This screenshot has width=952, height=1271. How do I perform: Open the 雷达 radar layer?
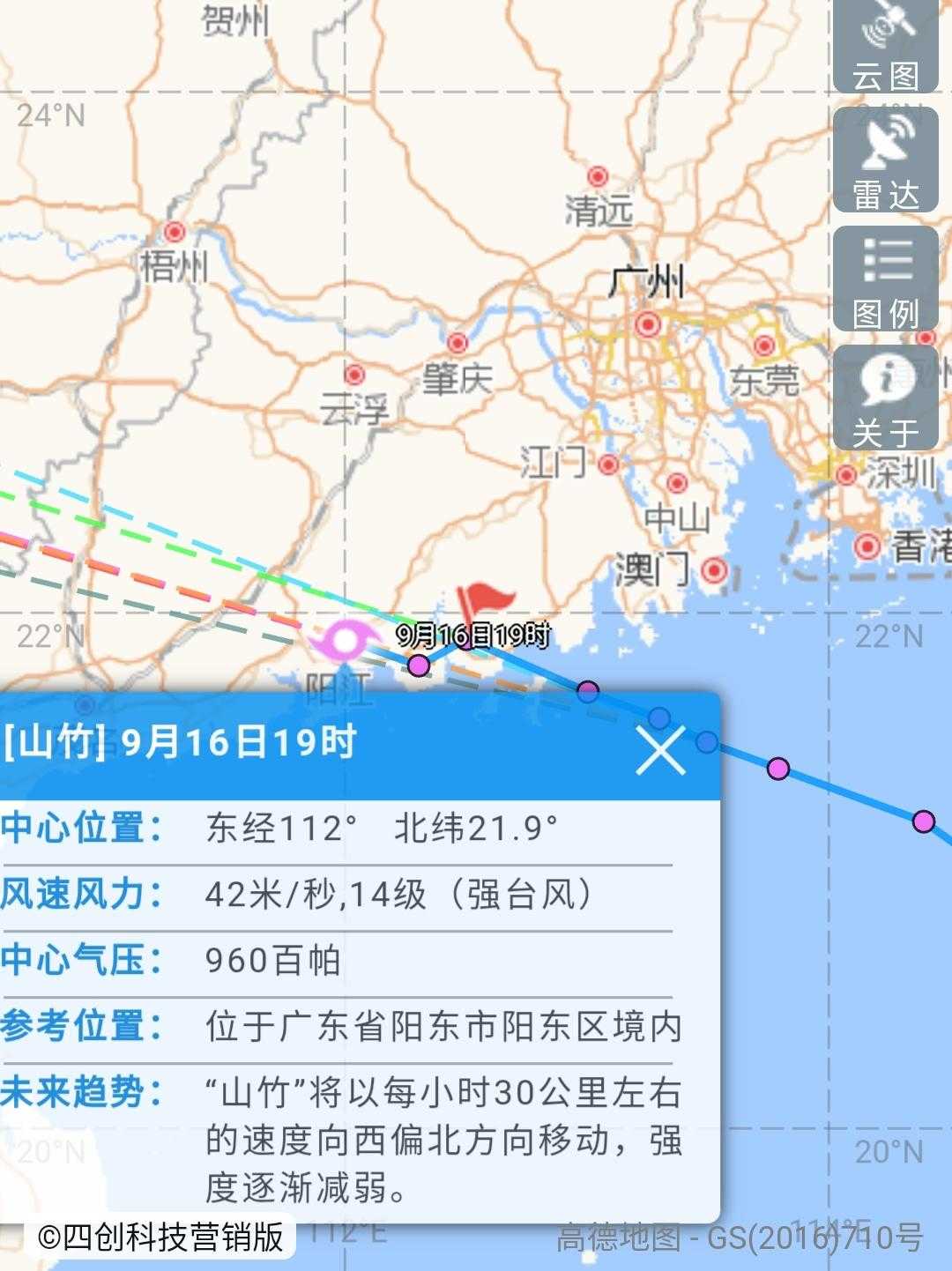[x=885, y=160]
